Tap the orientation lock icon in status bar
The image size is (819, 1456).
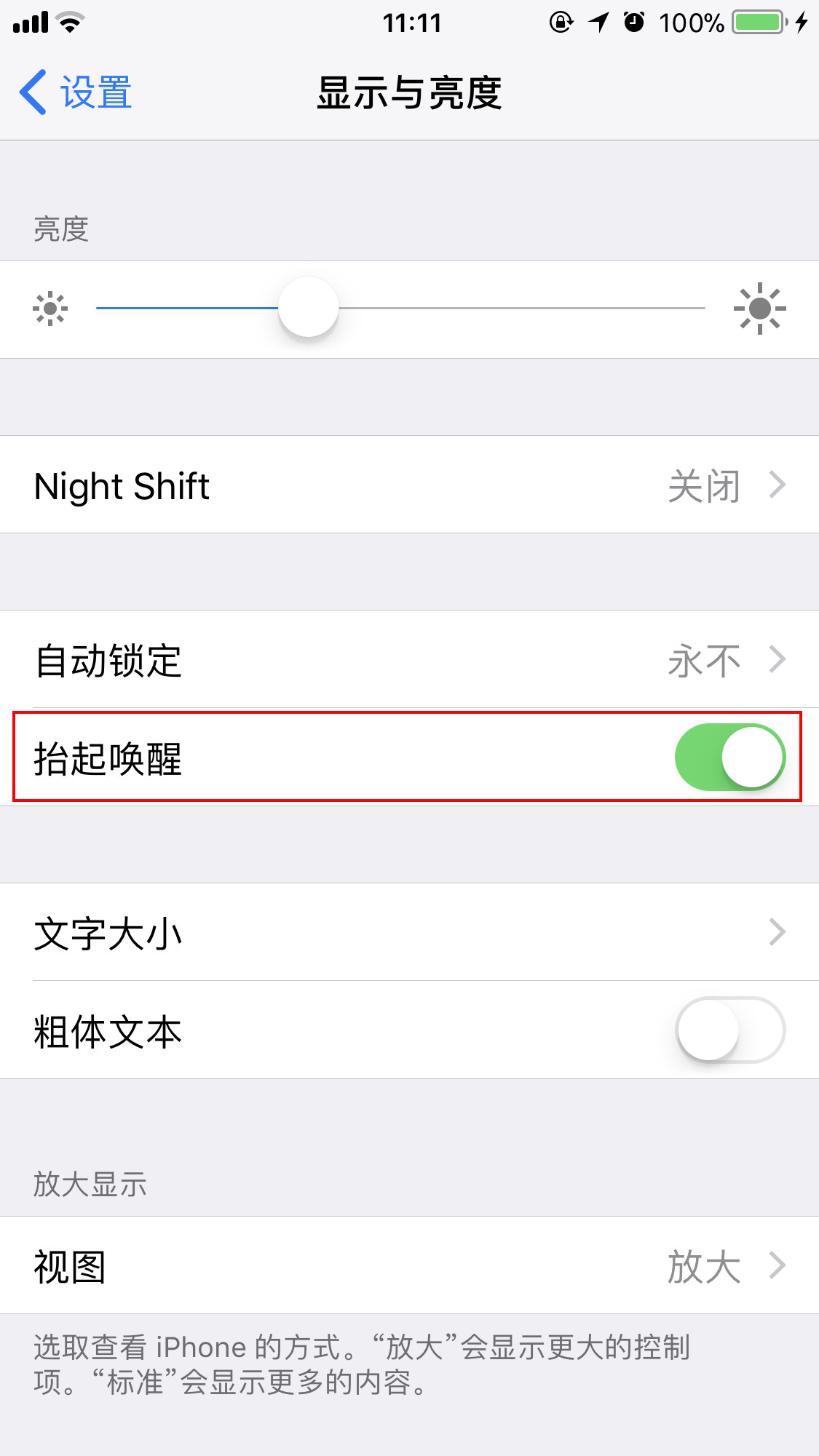pos(561,22)
